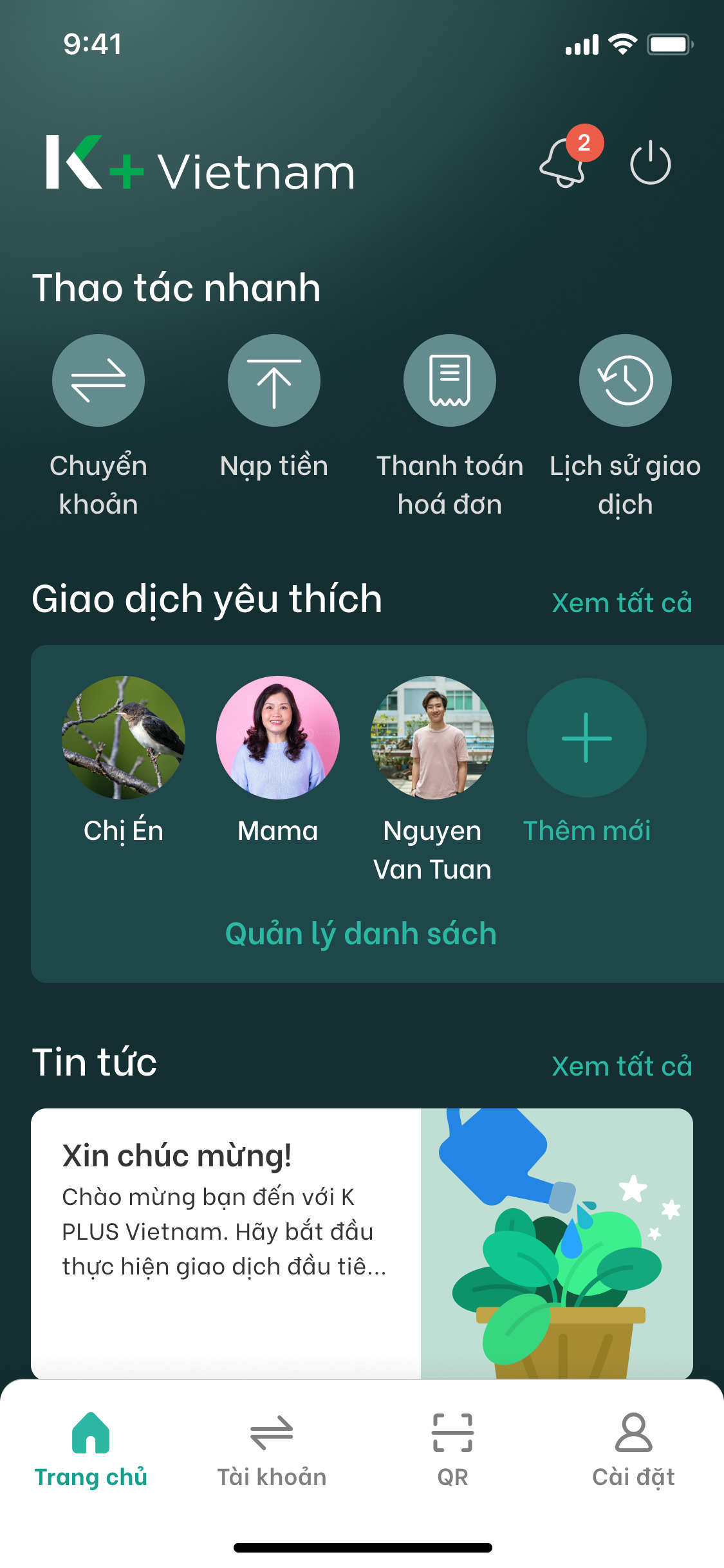View Lịch sử giao dịch

pos(625,380)
